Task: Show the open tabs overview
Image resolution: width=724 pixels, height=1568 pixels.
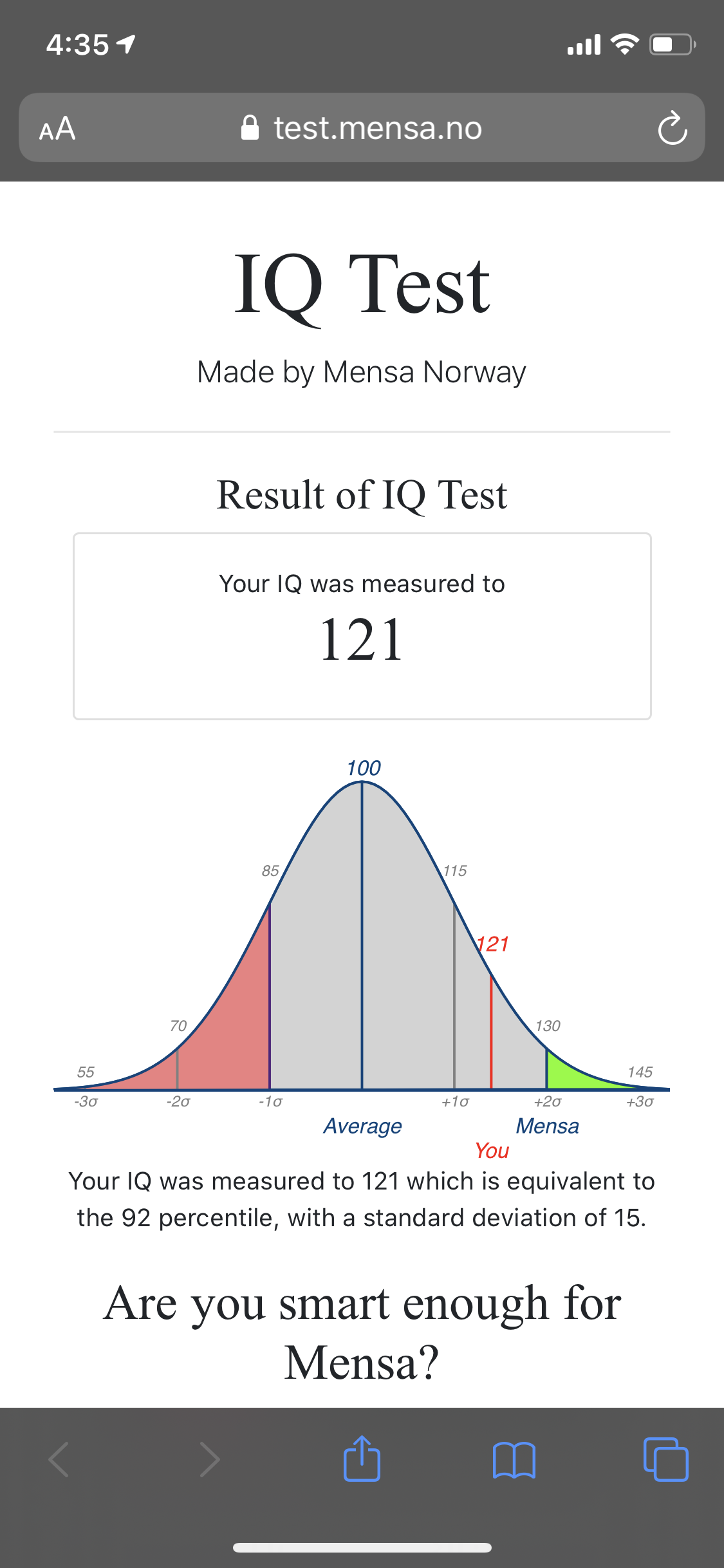Action: click(665, 1459)
